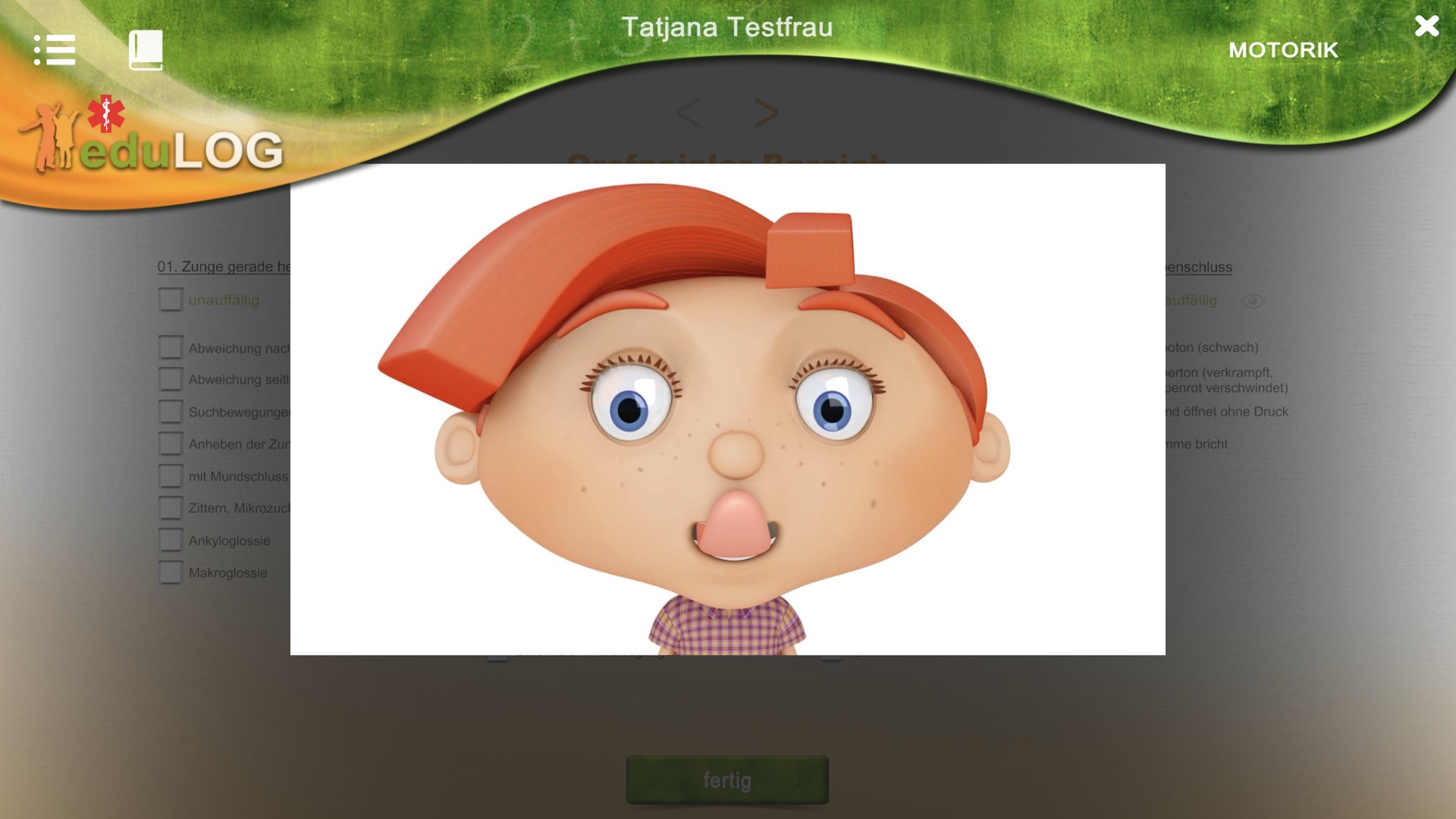Toggle the eye icon beside Lippenschluss
The height and width of the screenshot is (819, 1456).
click(x=1253, y=301)
